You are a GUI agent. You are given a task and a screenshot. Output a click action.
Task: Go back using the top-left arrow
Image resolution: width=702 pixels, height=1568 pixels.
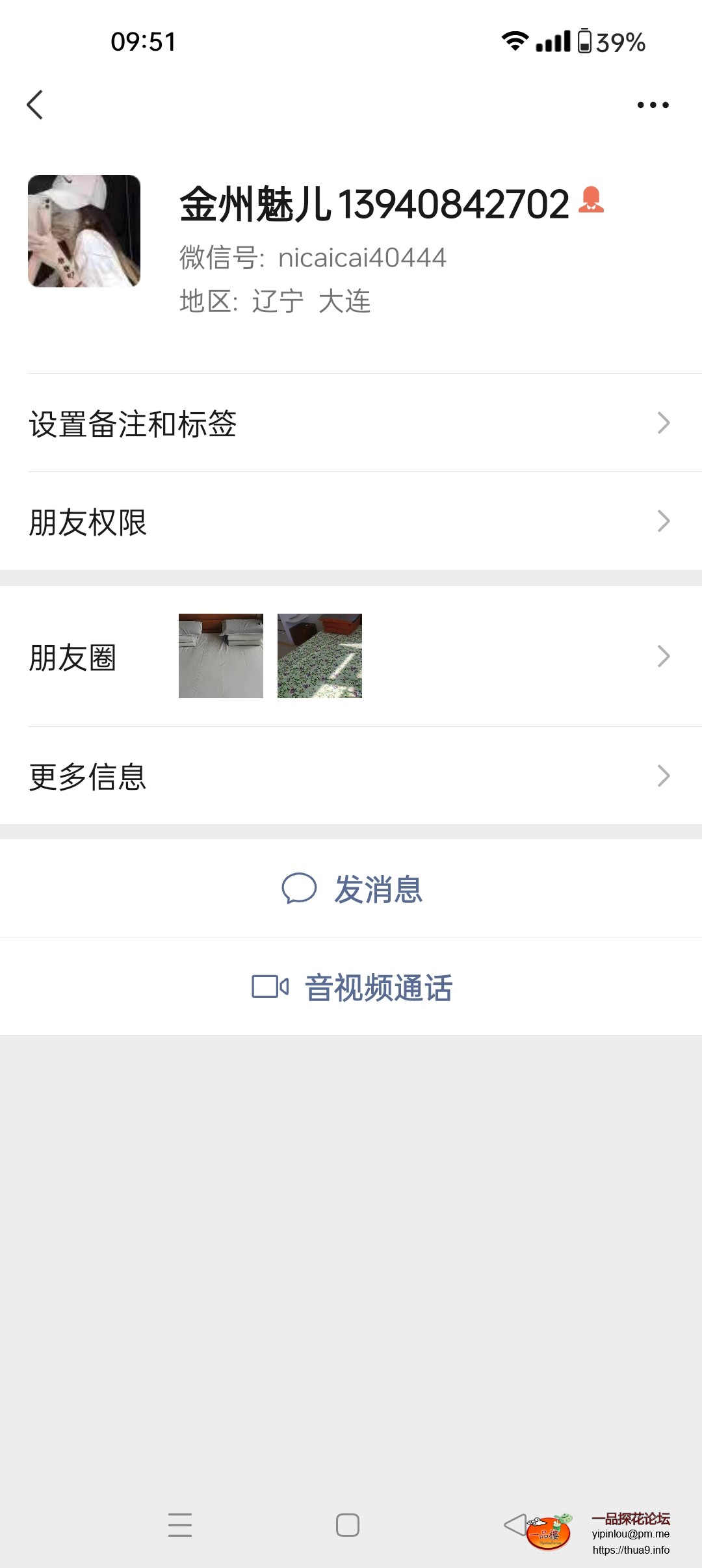click(x=35, y=105)
